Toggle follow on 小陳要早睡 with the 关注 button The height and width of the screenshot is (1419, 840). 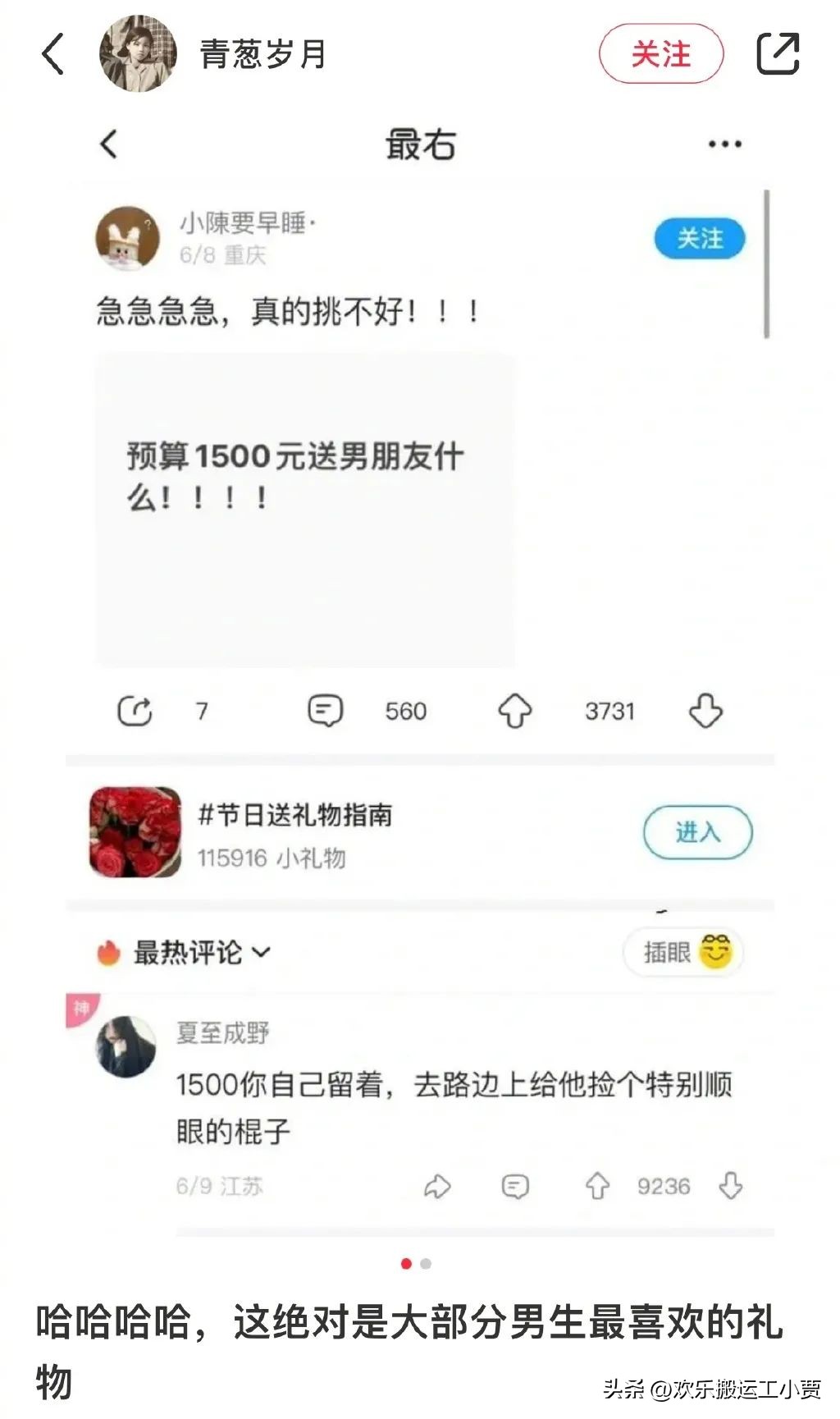point(699,238)
